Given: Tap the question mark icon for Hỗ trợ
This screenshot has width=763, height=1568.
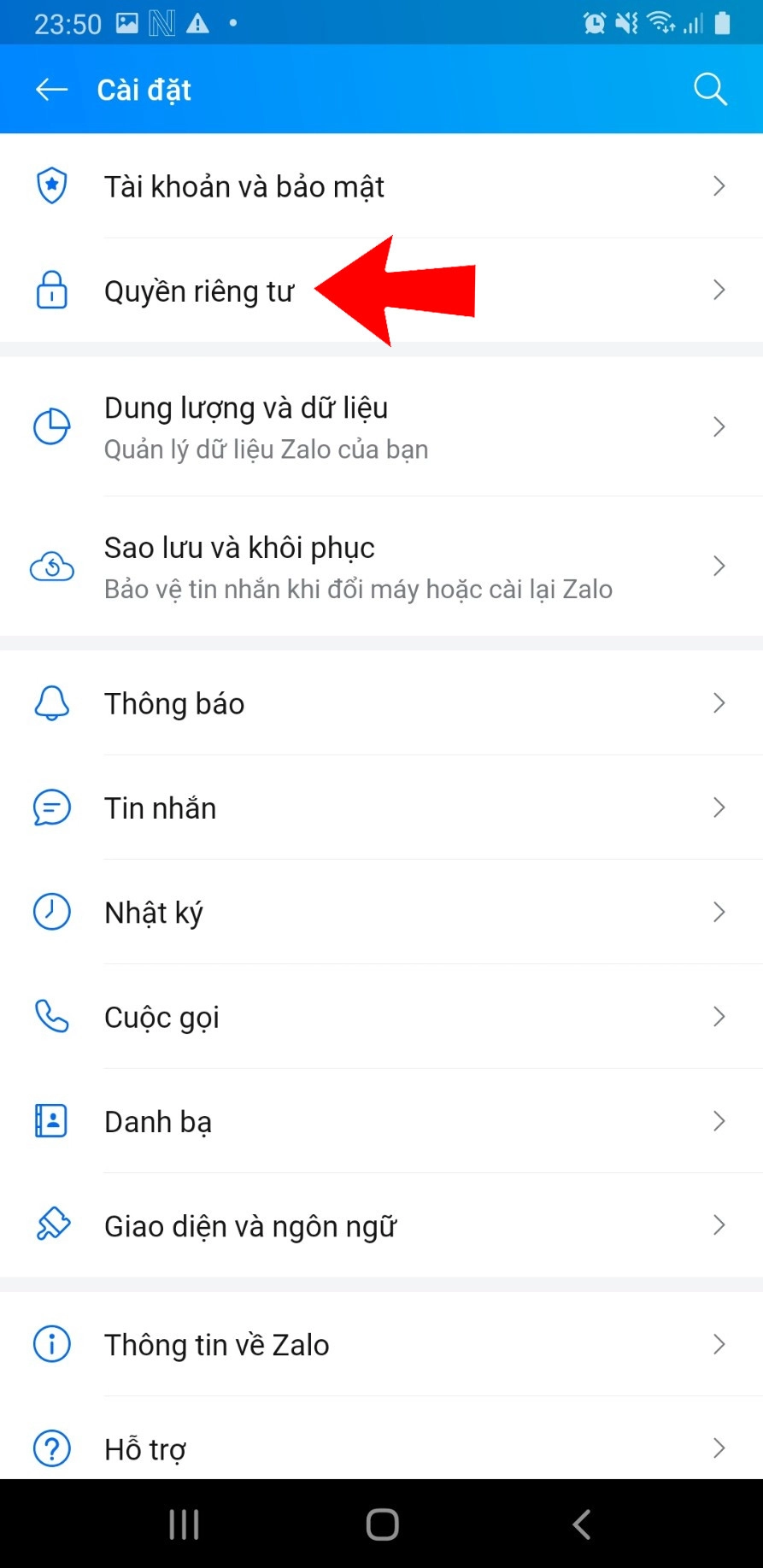Looking at the screenshot, I should 51,1448.
